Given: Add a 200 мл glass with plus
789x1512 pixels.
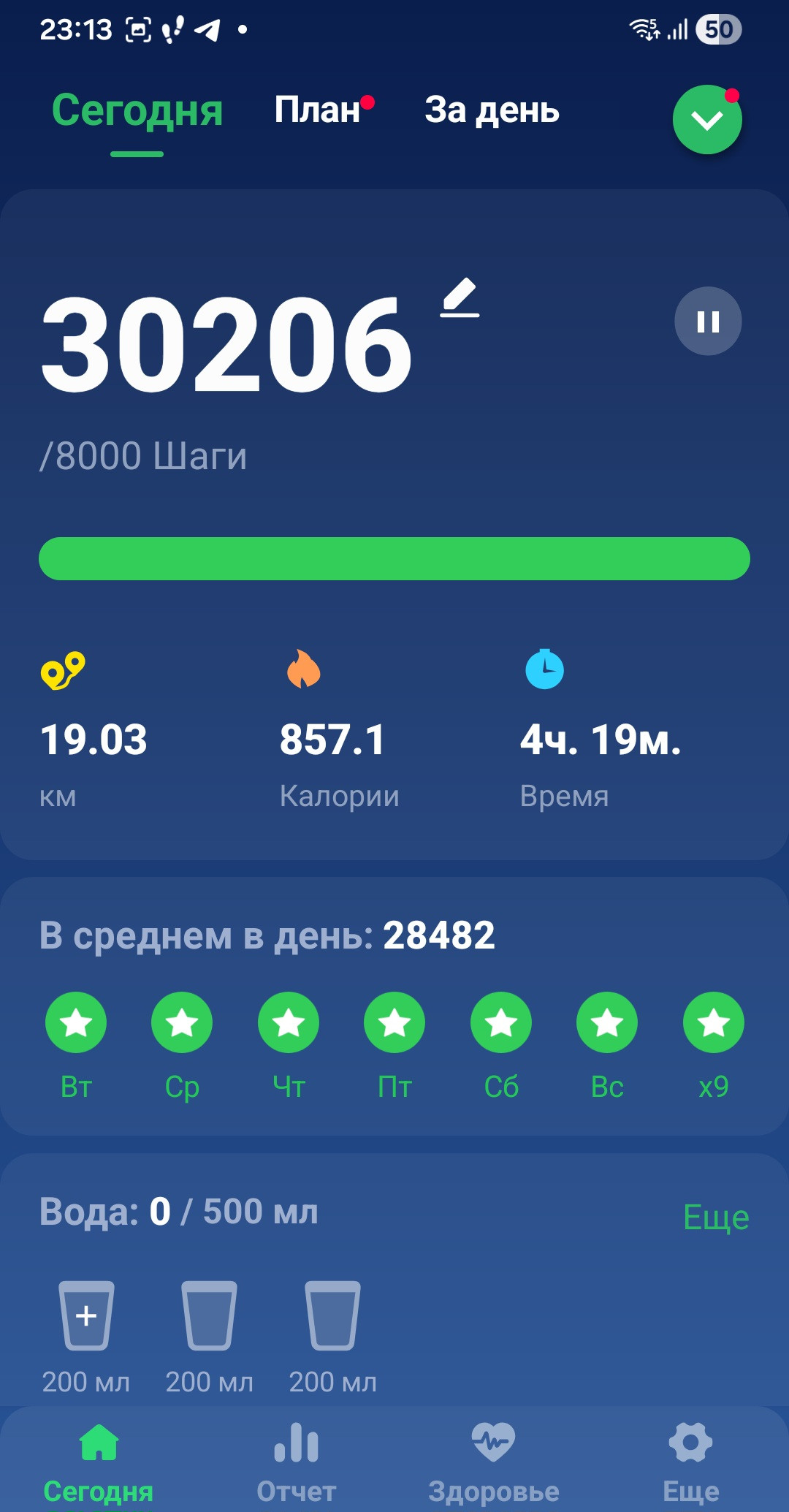Looking at the screenshot, I should tap(86, 1315).
